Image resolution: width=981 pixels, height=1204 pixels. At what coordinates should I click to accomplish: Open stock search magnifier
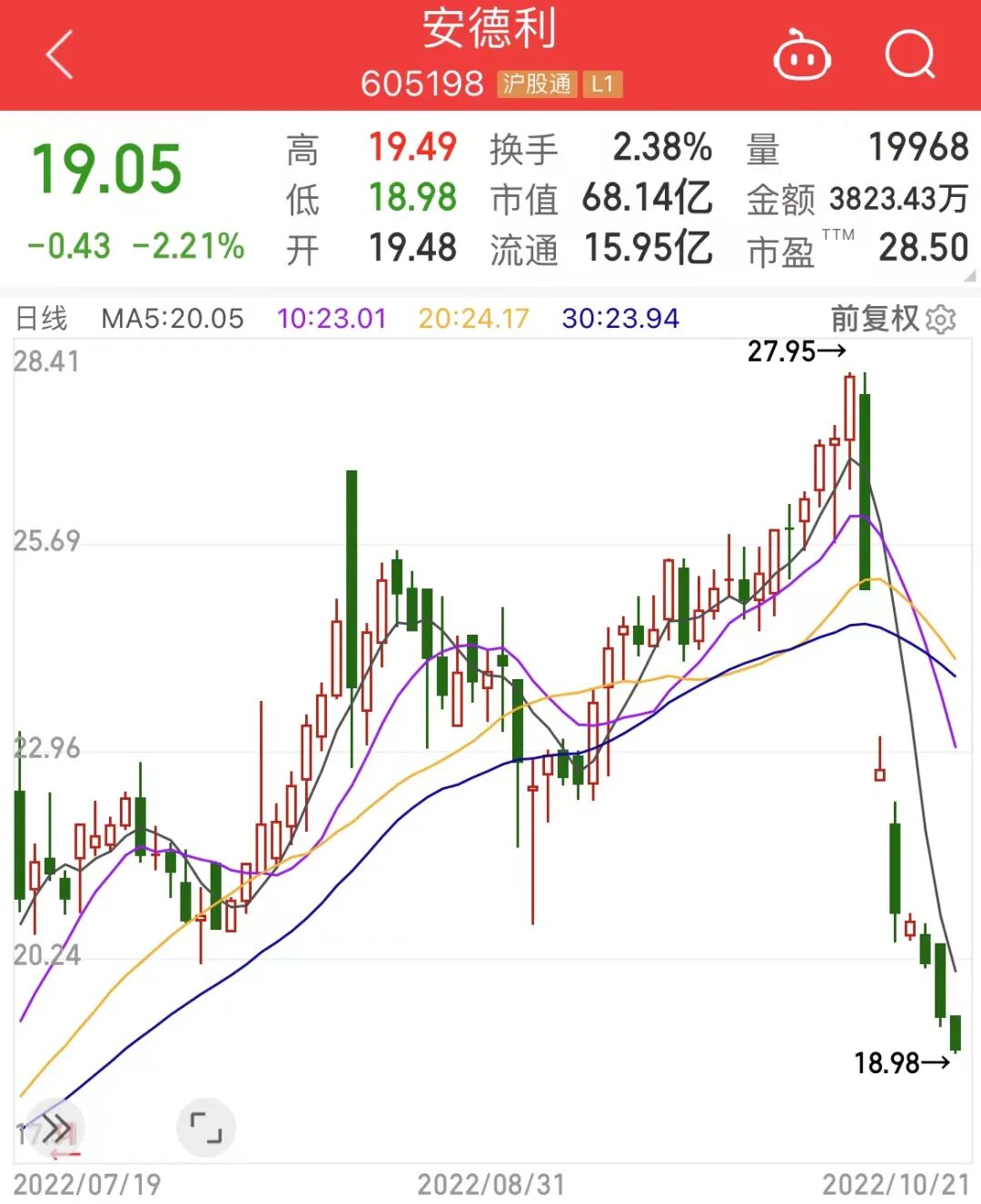(909, 55)
